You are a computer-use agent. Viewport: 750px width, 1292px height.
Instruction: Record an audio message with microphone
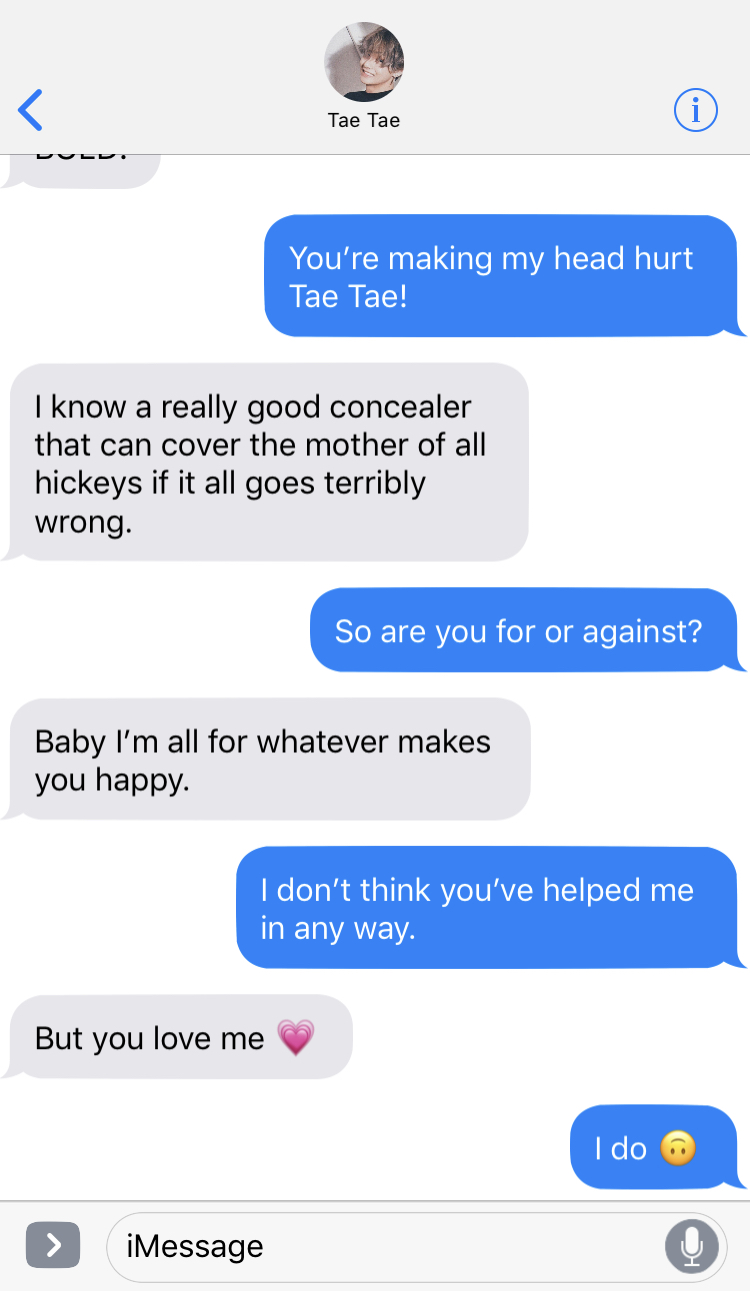691,1247
